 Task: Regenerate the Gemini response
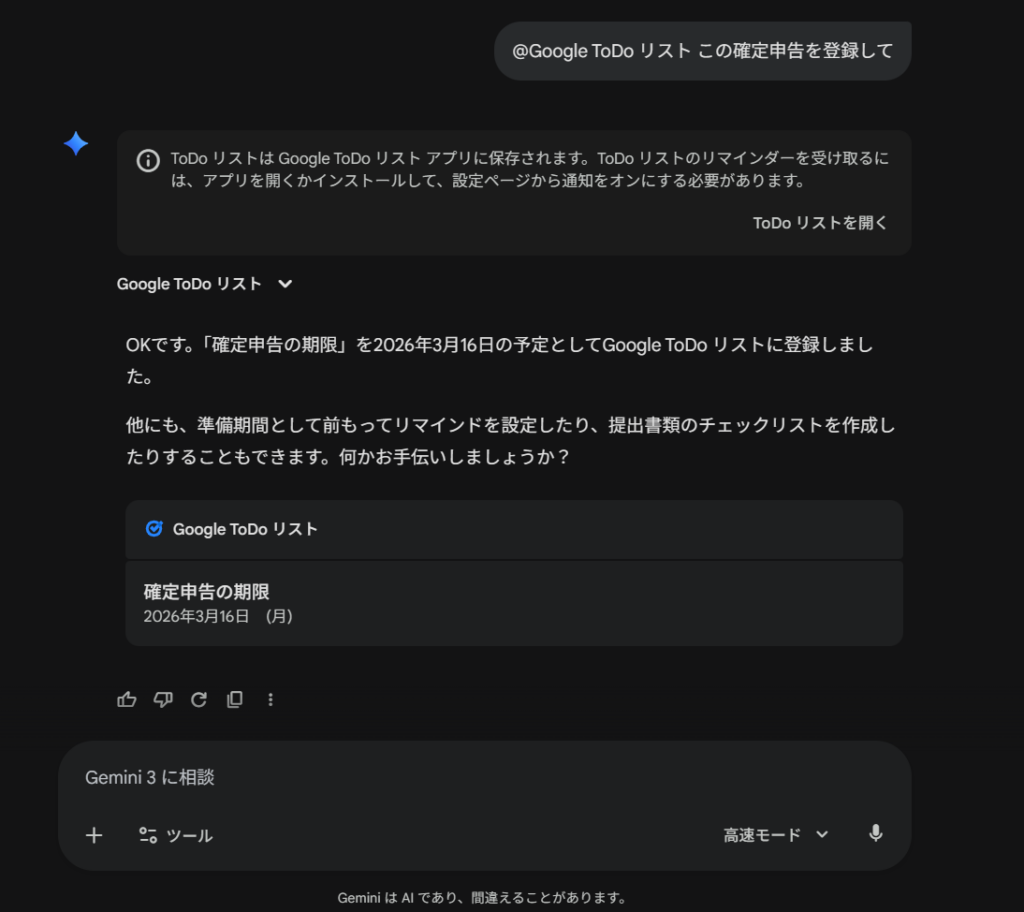199,700
